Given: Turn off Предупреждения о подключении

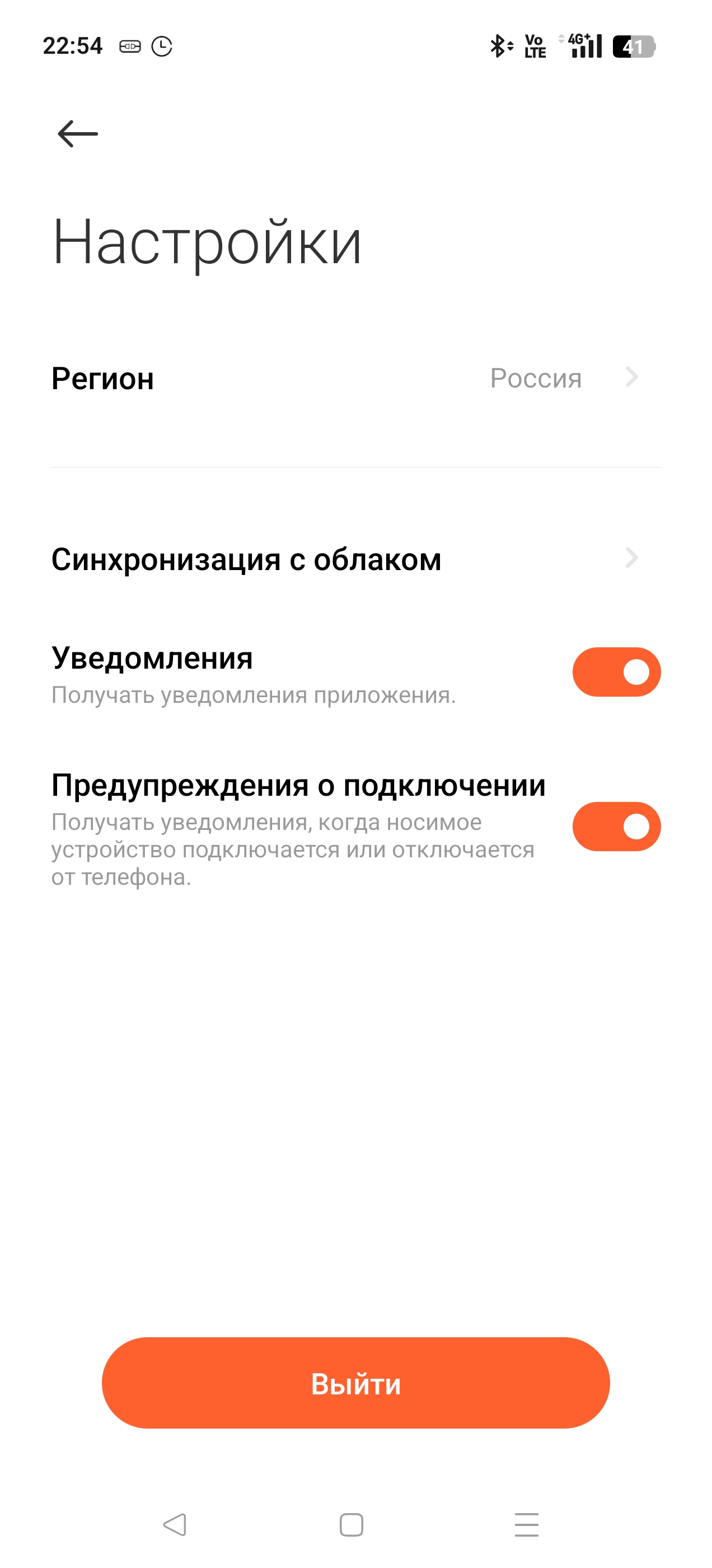Looking at the screenshot, I should coord(616,827).
